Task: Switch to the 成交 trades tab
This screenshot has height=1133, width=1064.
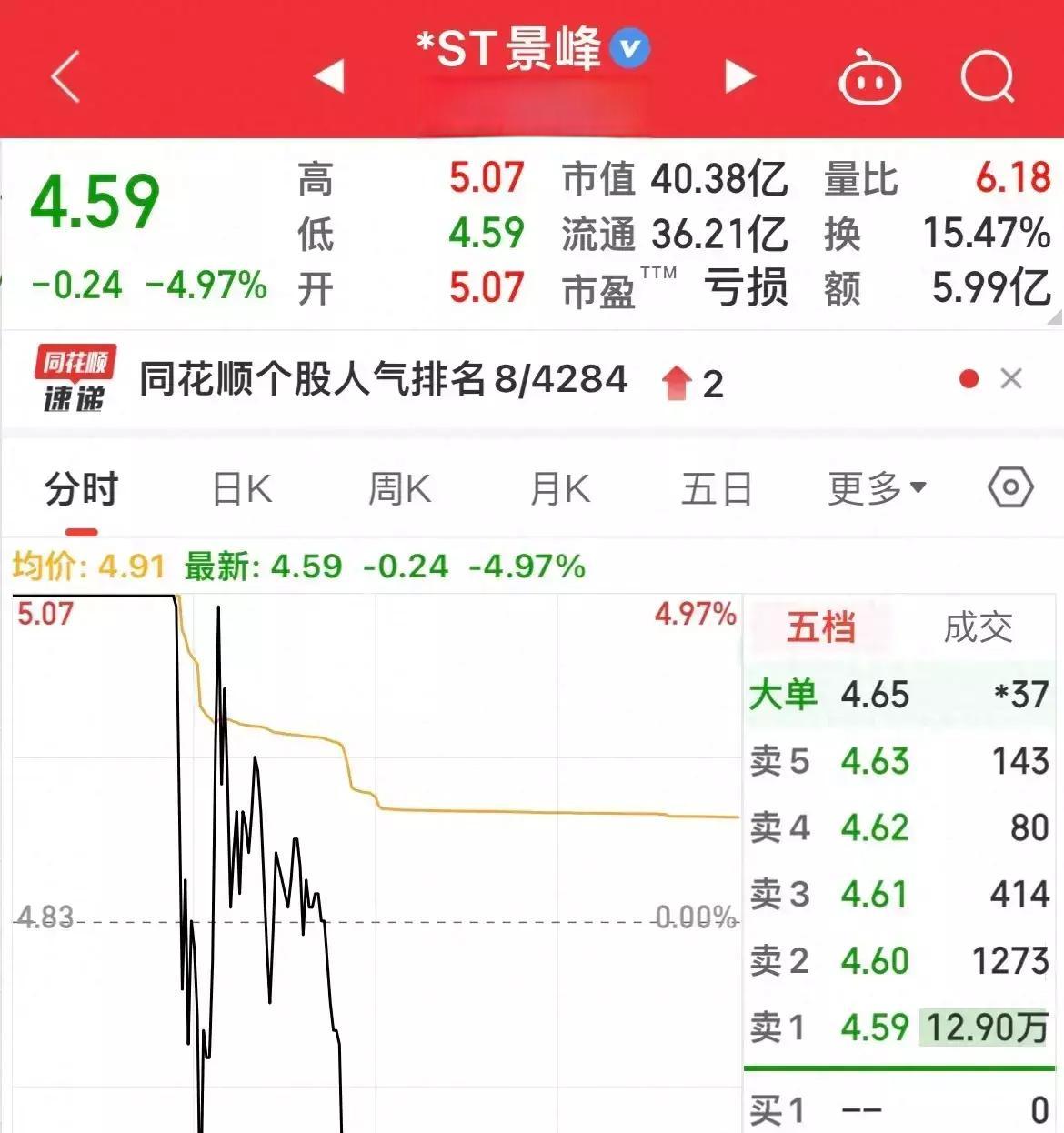Action: click(978, 627)
